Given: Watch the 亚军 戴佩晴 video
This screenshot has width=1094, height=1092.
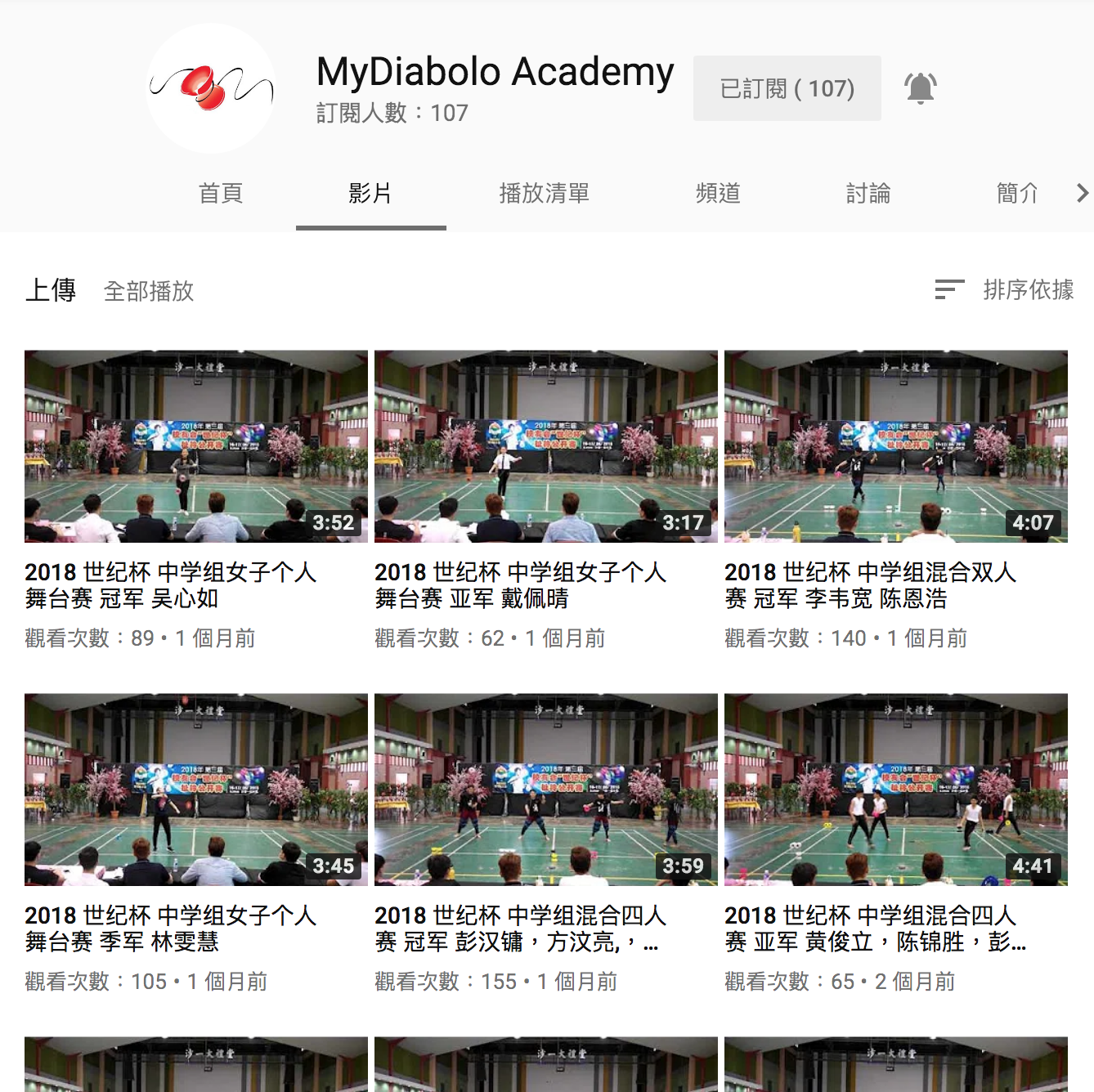Looking at the screenshot, I should pos(546,446).
